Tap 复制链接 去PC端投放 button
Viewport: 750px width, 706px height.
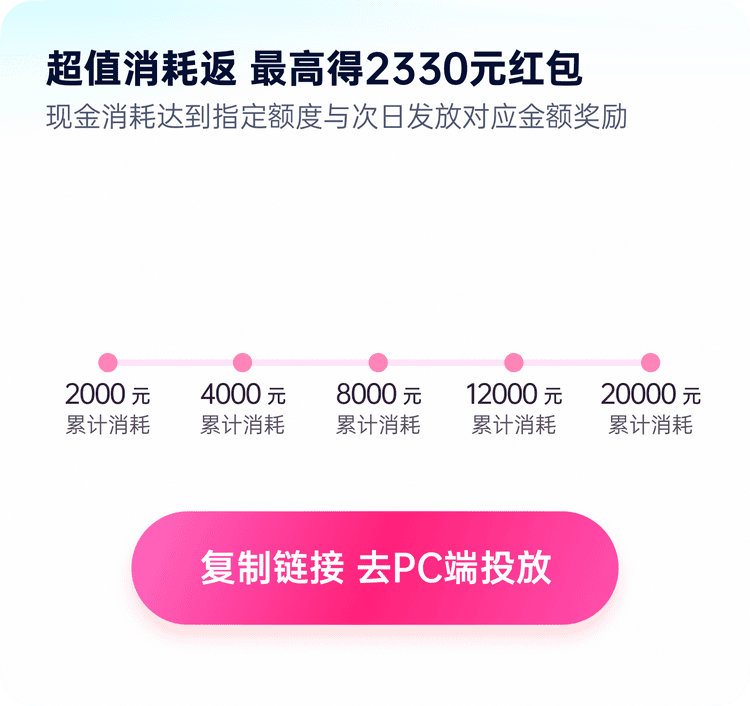pos(375,568)
